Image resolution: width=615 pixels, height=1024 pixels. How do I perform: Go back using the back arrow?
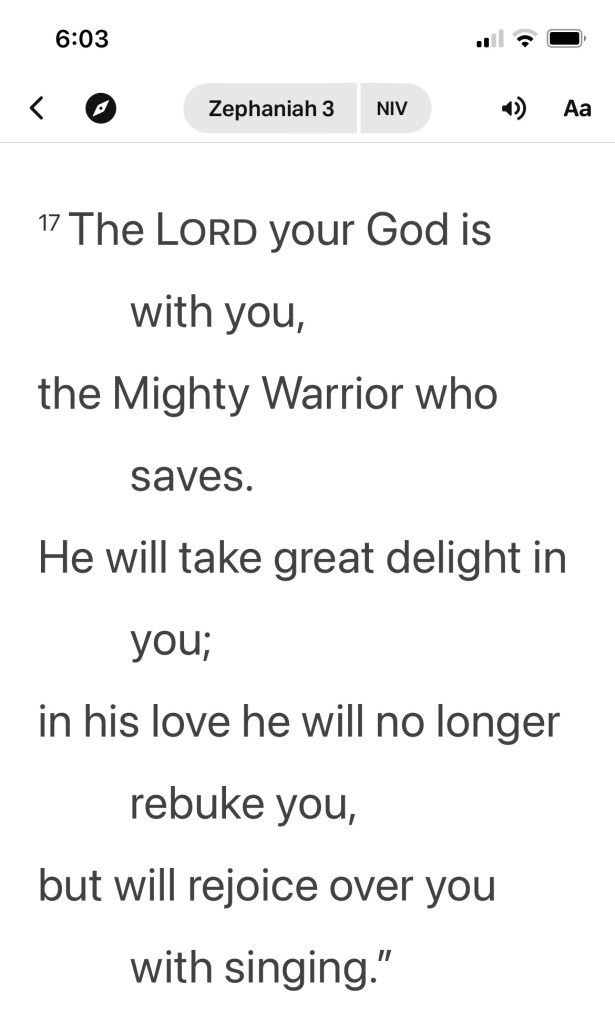click(37, 108)
